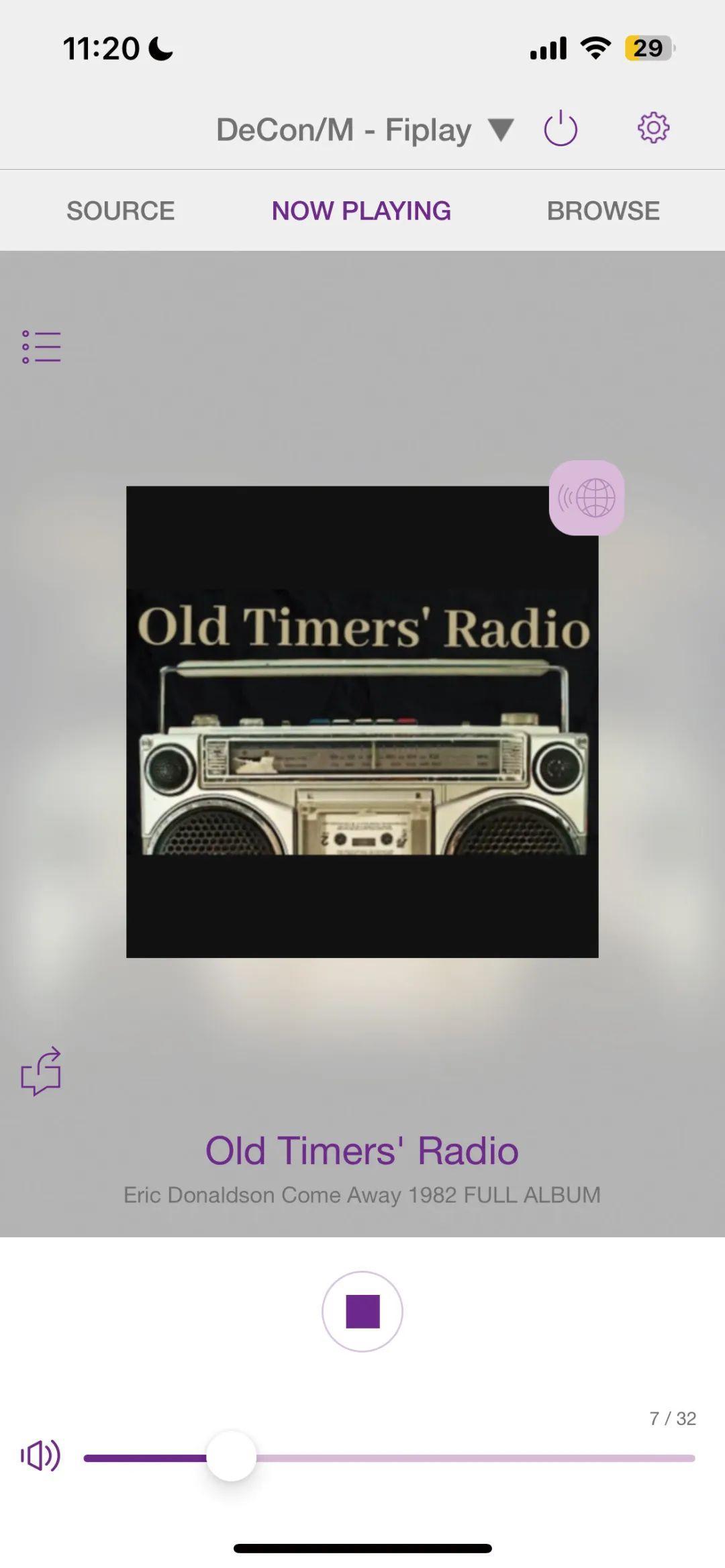725x1568 pixels.
Task: Tap the volume slider track
Action: tap(470, 1458)
